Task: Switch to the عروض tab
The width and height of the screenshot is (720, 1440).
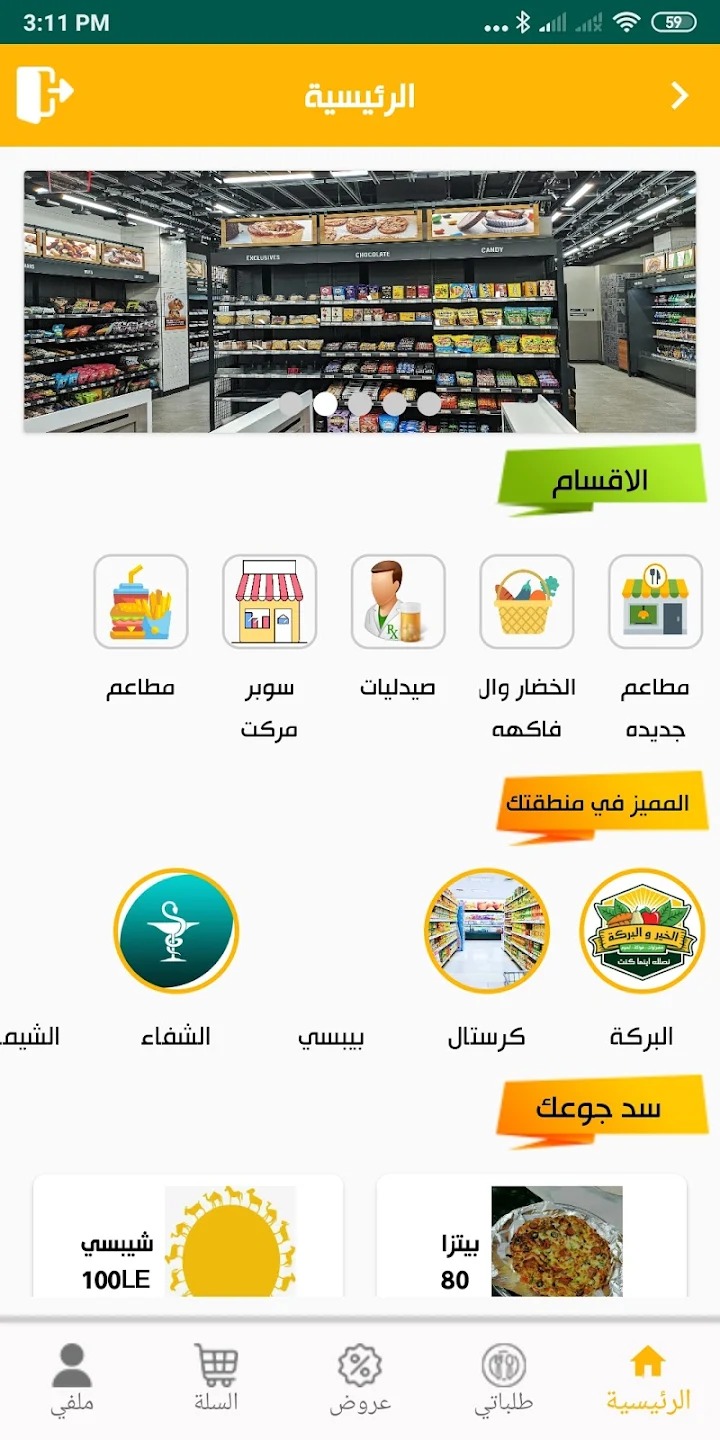Action: [360, 1380]
